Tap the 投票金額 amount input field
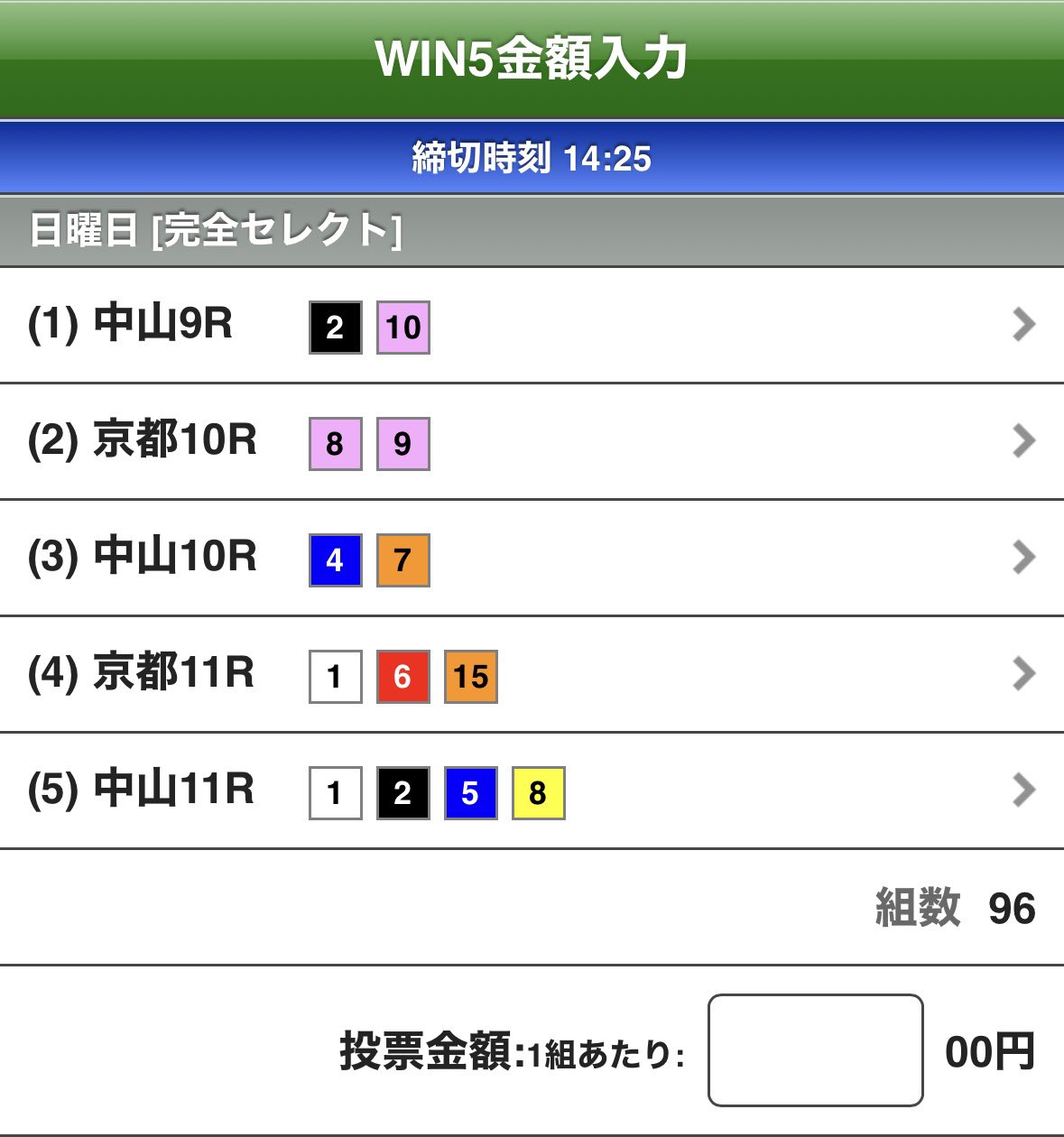The width and height of the screenshot is (1064, 1137). tap(815, 1050)
